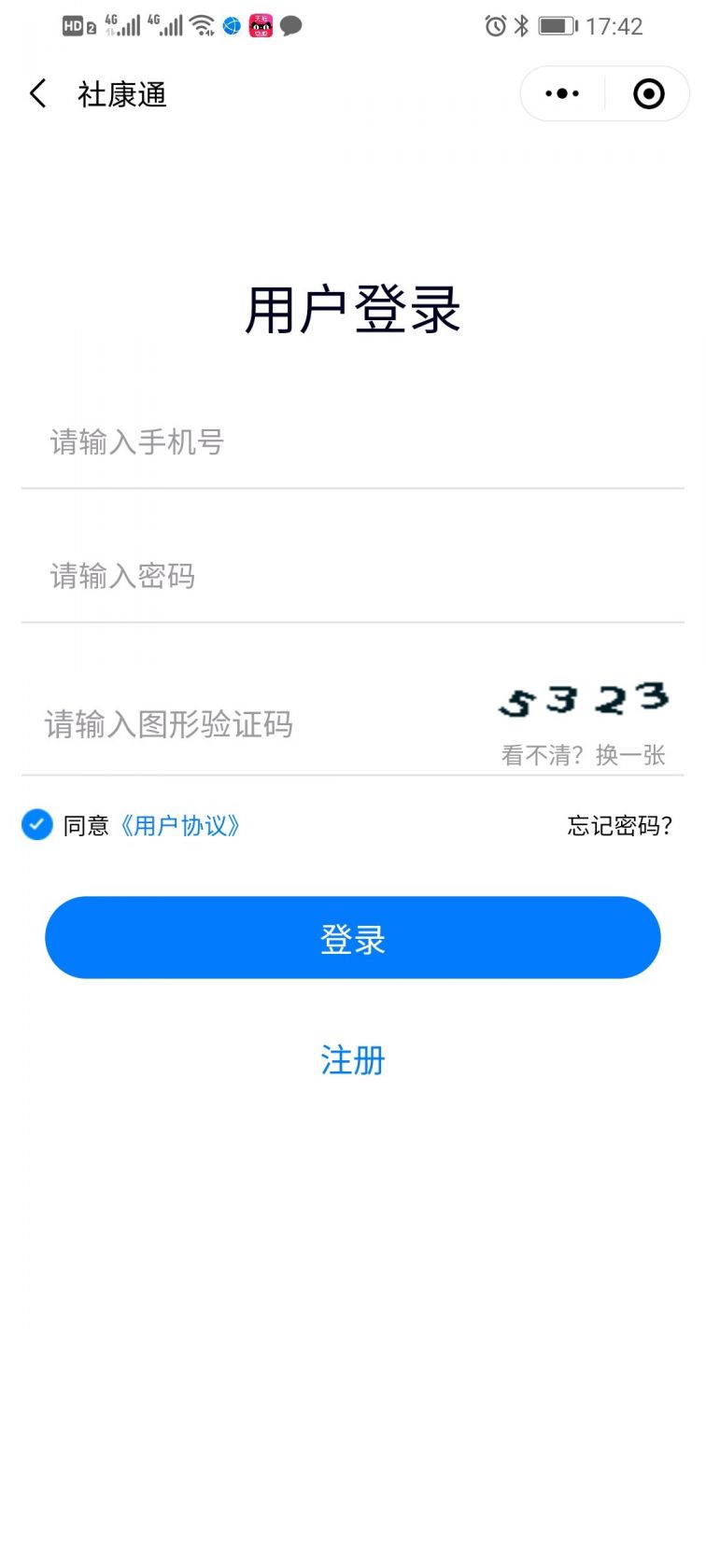This screenshot has height=1568, width=706.
Task: Focus the phone number input field
Action: pyautogui.click(x=353, y=442)
